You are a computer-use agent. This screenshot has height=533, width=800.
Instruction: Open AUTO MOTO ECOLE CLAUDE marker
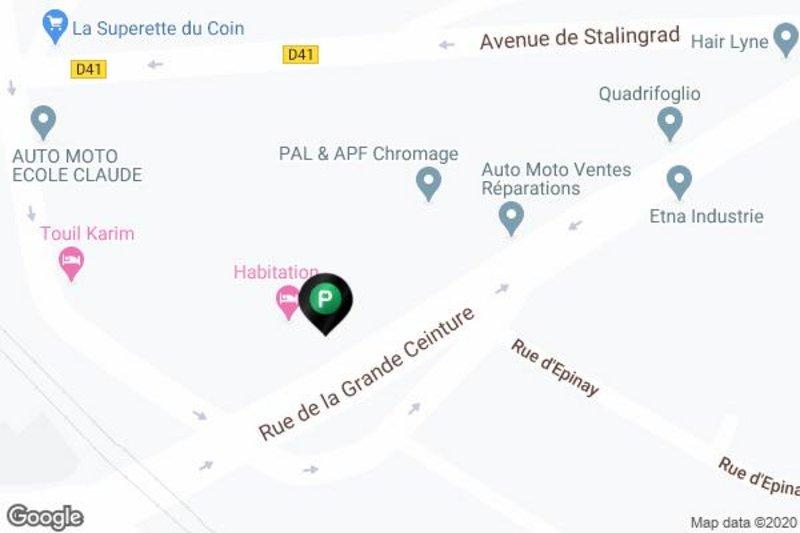tap(42, 122)
